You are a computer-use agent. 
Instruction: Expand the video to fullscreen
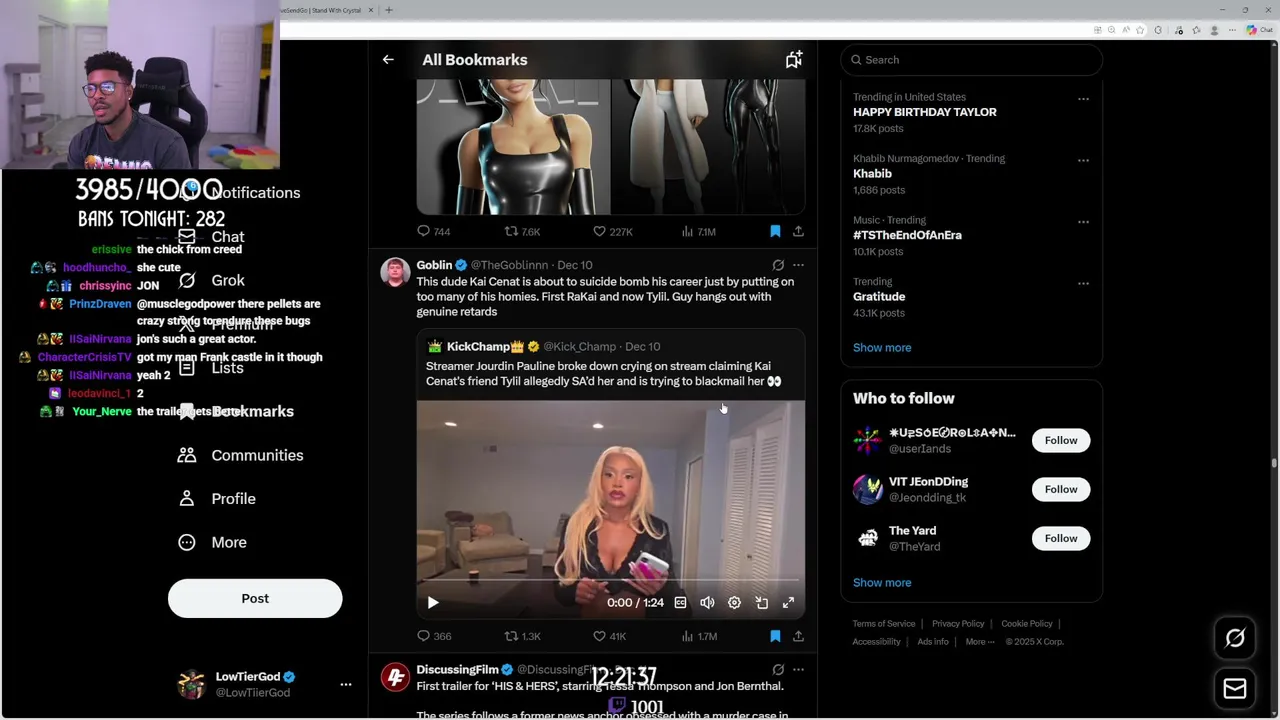pos(788,603)
